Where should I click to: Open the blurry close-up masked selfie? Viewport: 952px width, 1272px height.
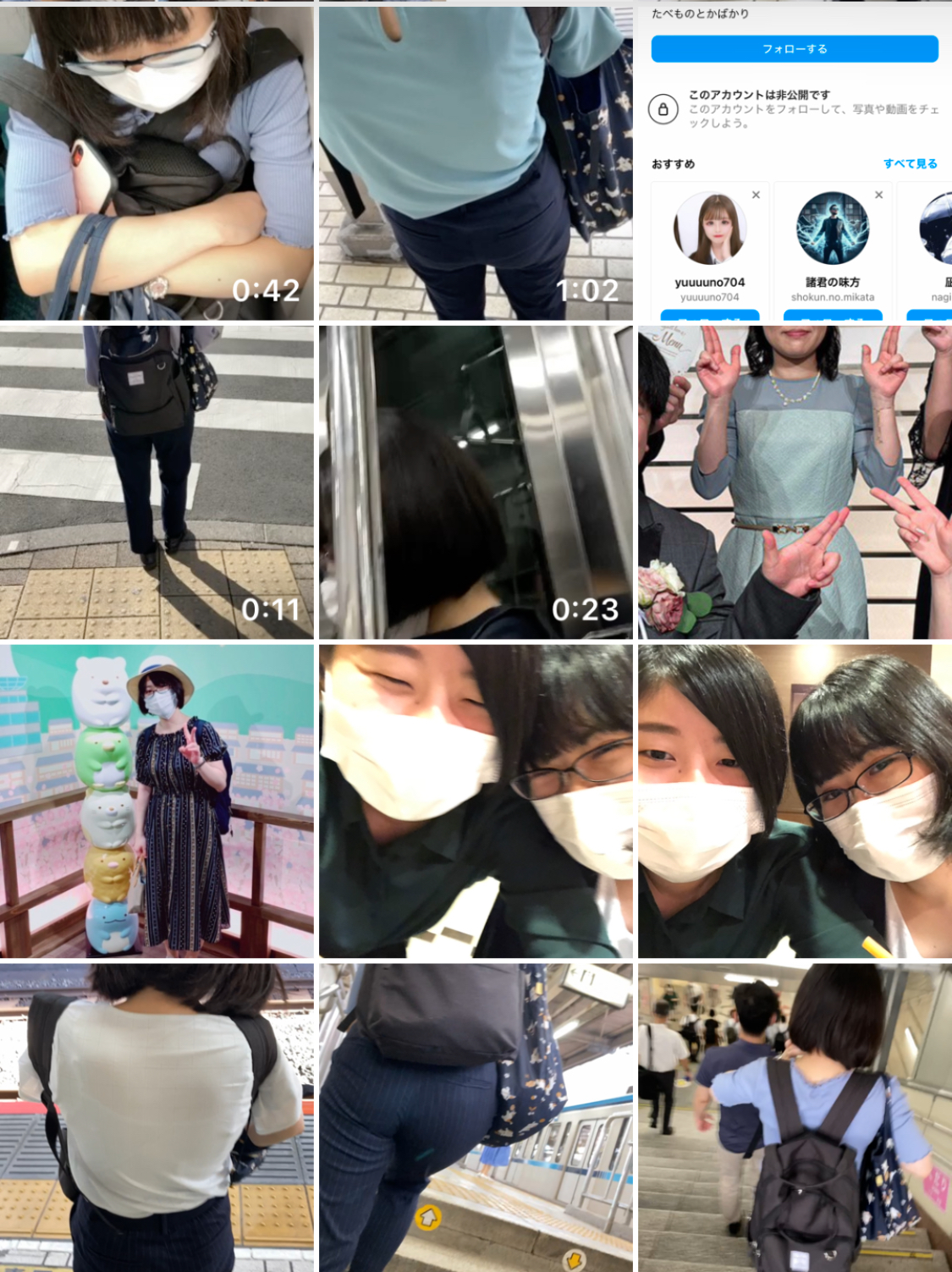(x=476, y=801)
